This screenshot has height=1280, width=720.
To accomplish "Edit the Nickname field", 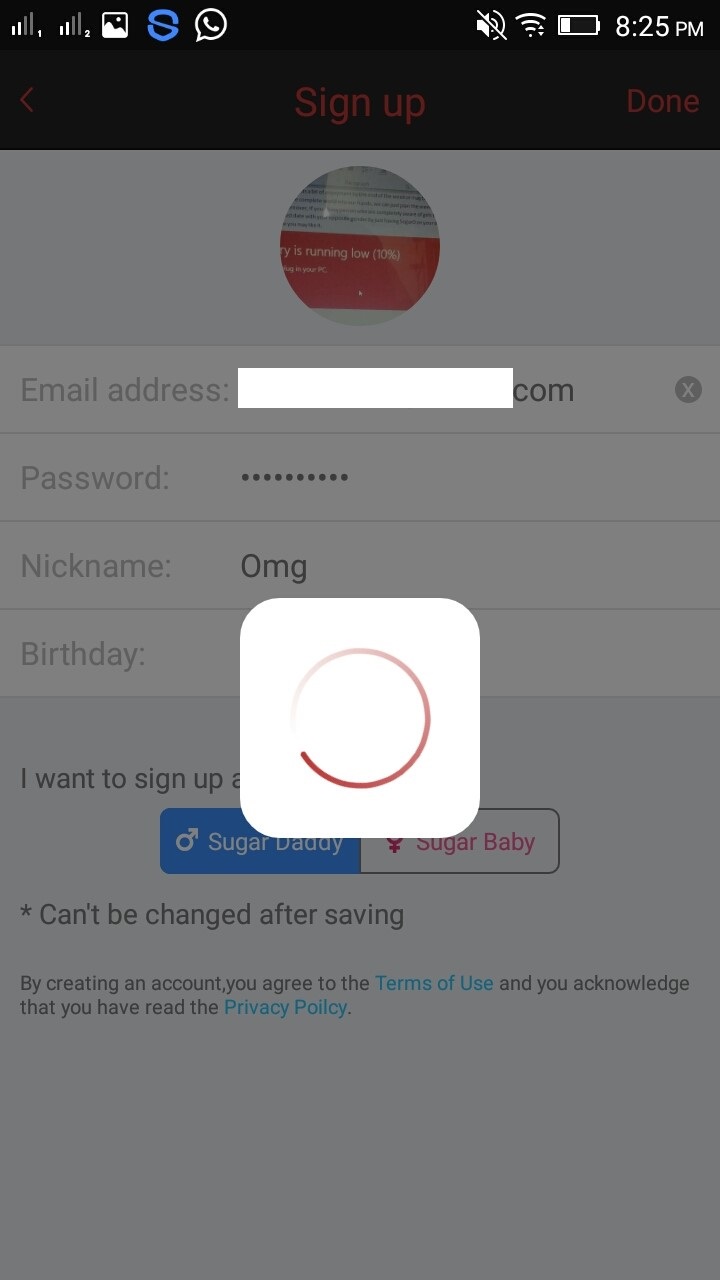I will pyautogui.click(x=360, y=565).
